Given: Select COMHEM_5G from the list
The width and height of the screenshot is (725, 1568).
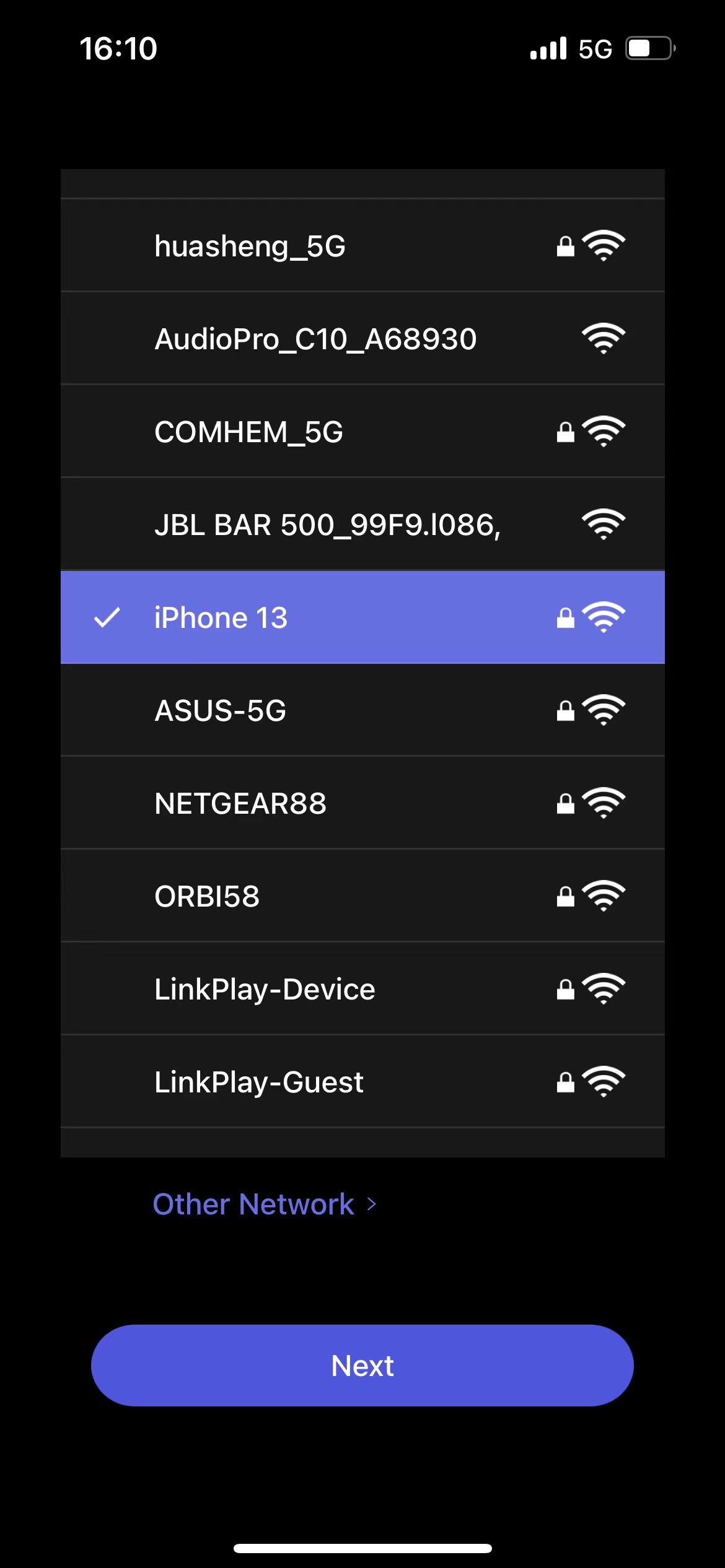Looking at the screenshot, I should 362,432.
